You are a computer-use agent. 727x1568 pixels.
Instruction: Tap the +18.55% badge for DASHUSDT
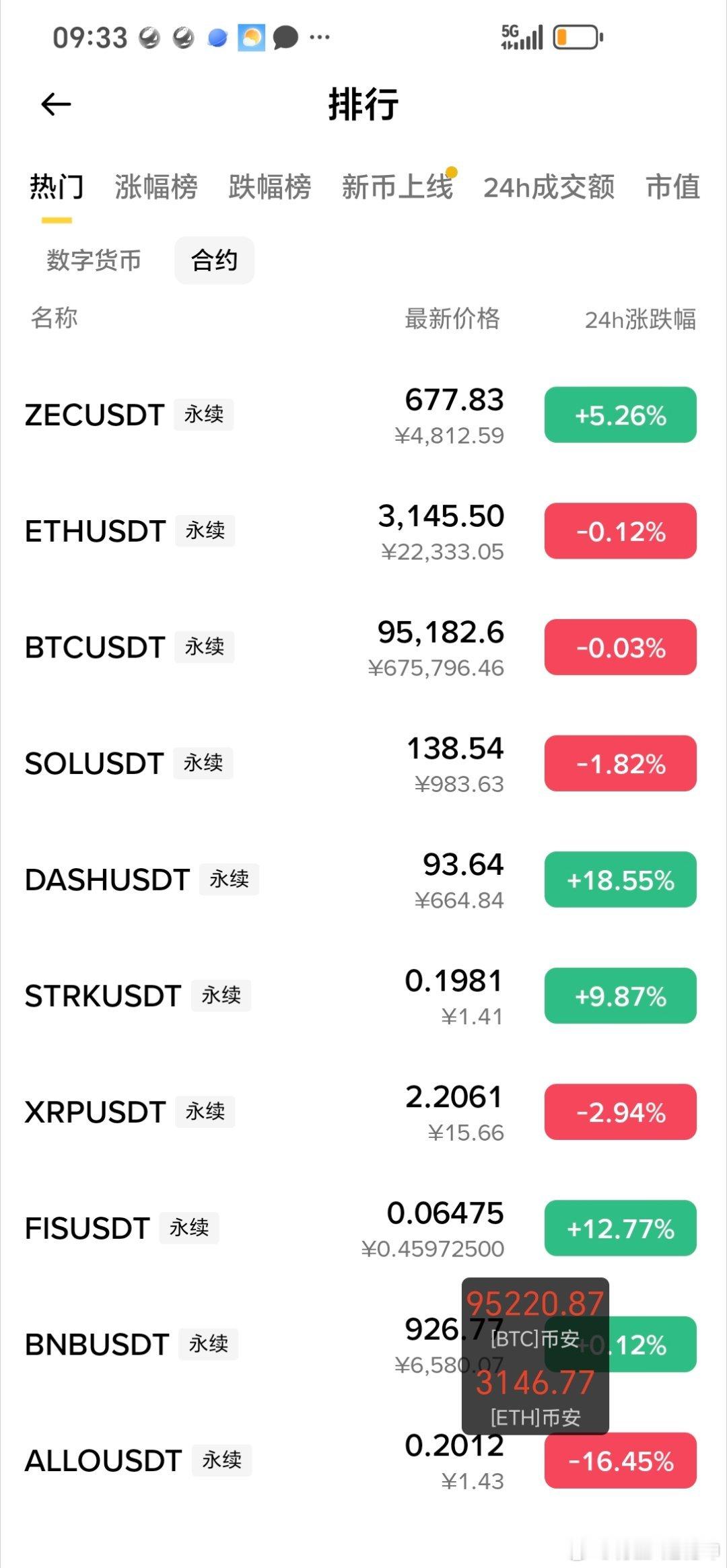[x=619, y=880]
